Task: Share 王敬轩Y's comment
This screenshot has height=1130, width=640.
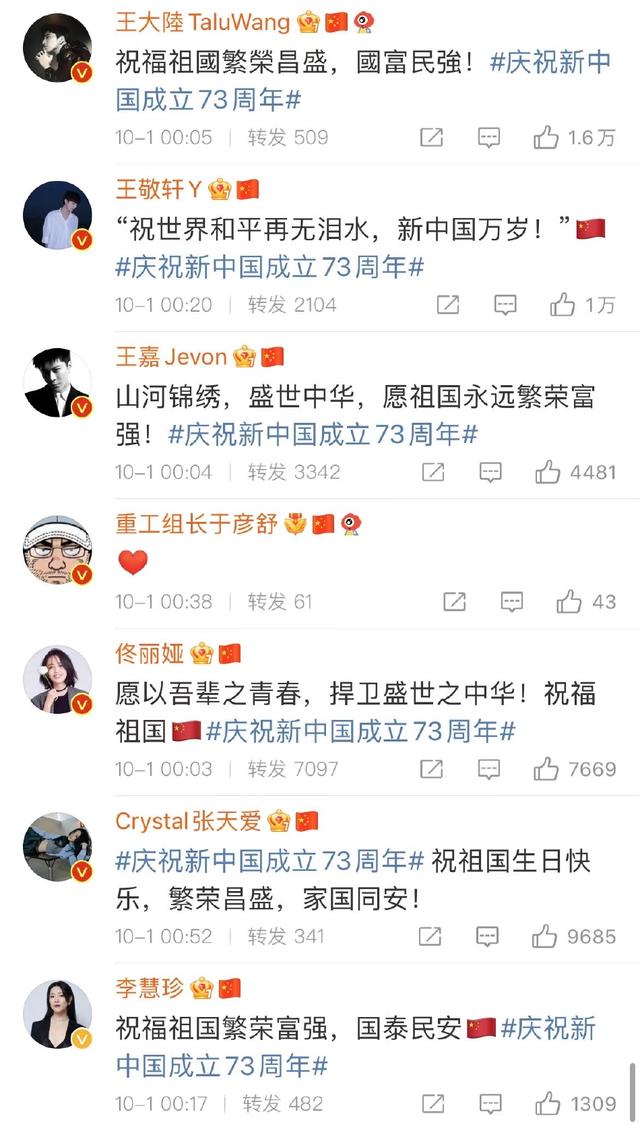Action: click(x=448, y=305)
